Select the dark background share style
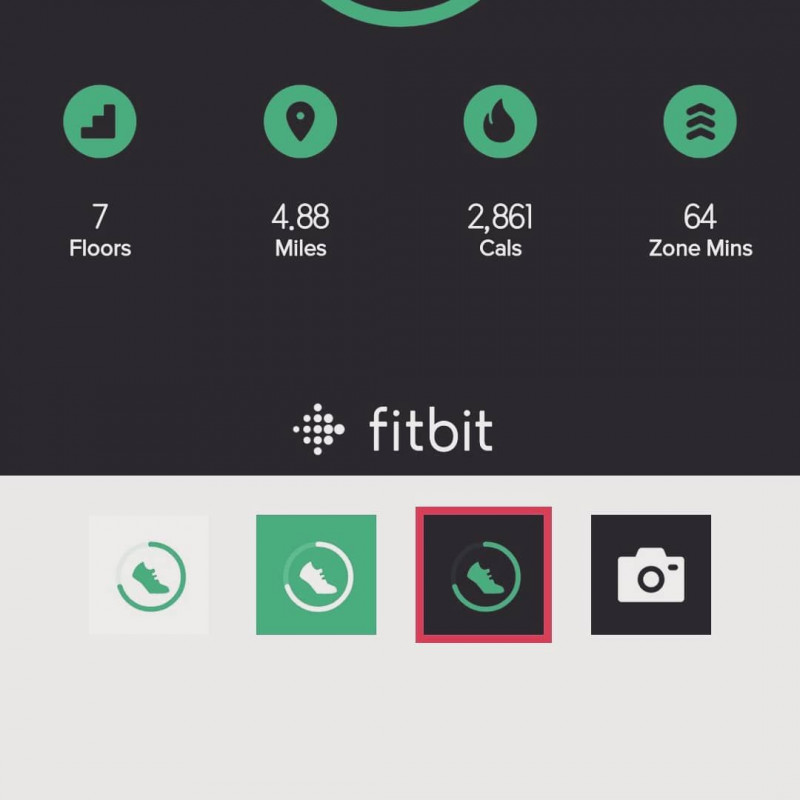This screenshot has width=800, height=800. (x=483, y=575)
